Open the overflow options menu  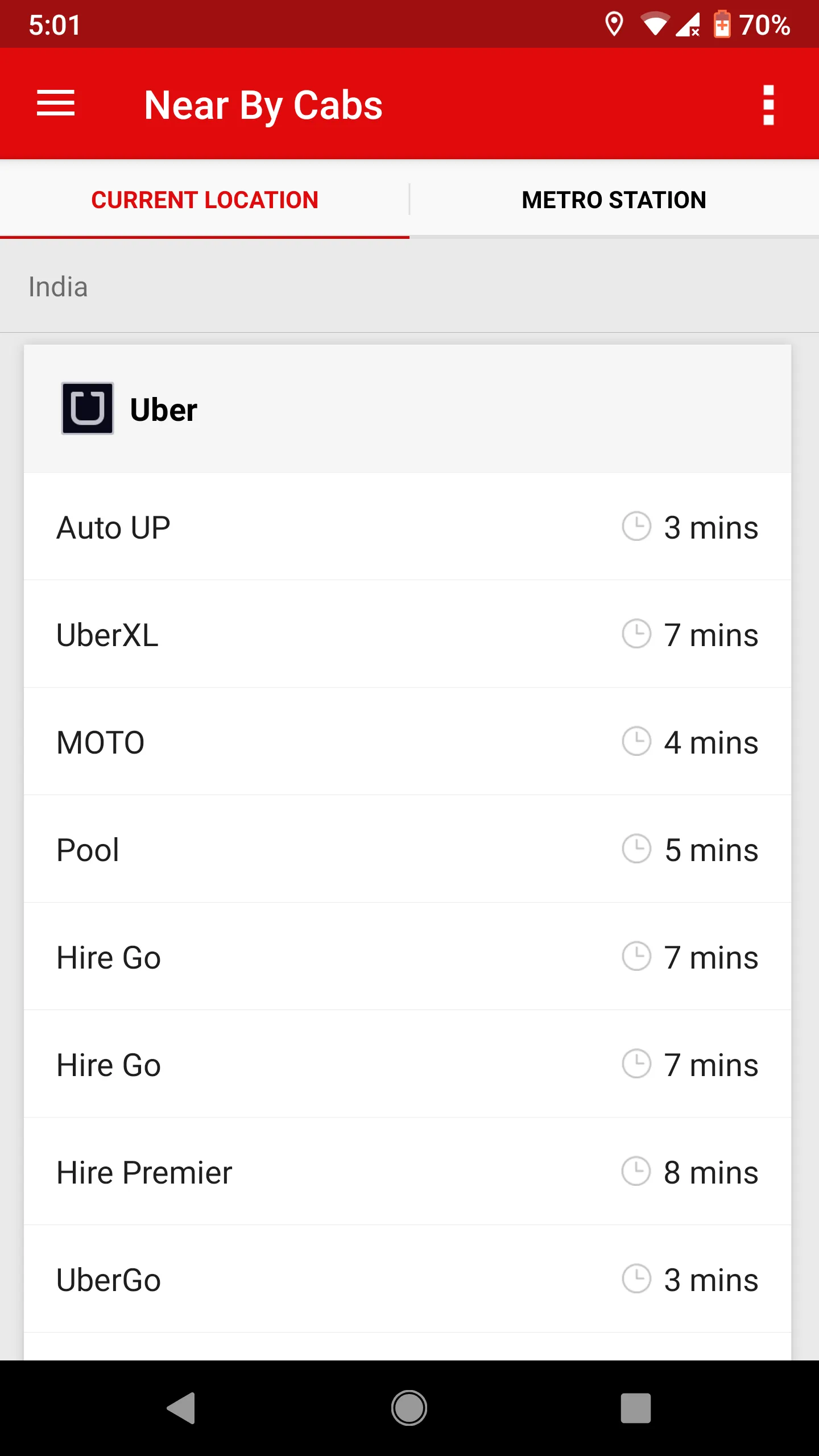769,105
